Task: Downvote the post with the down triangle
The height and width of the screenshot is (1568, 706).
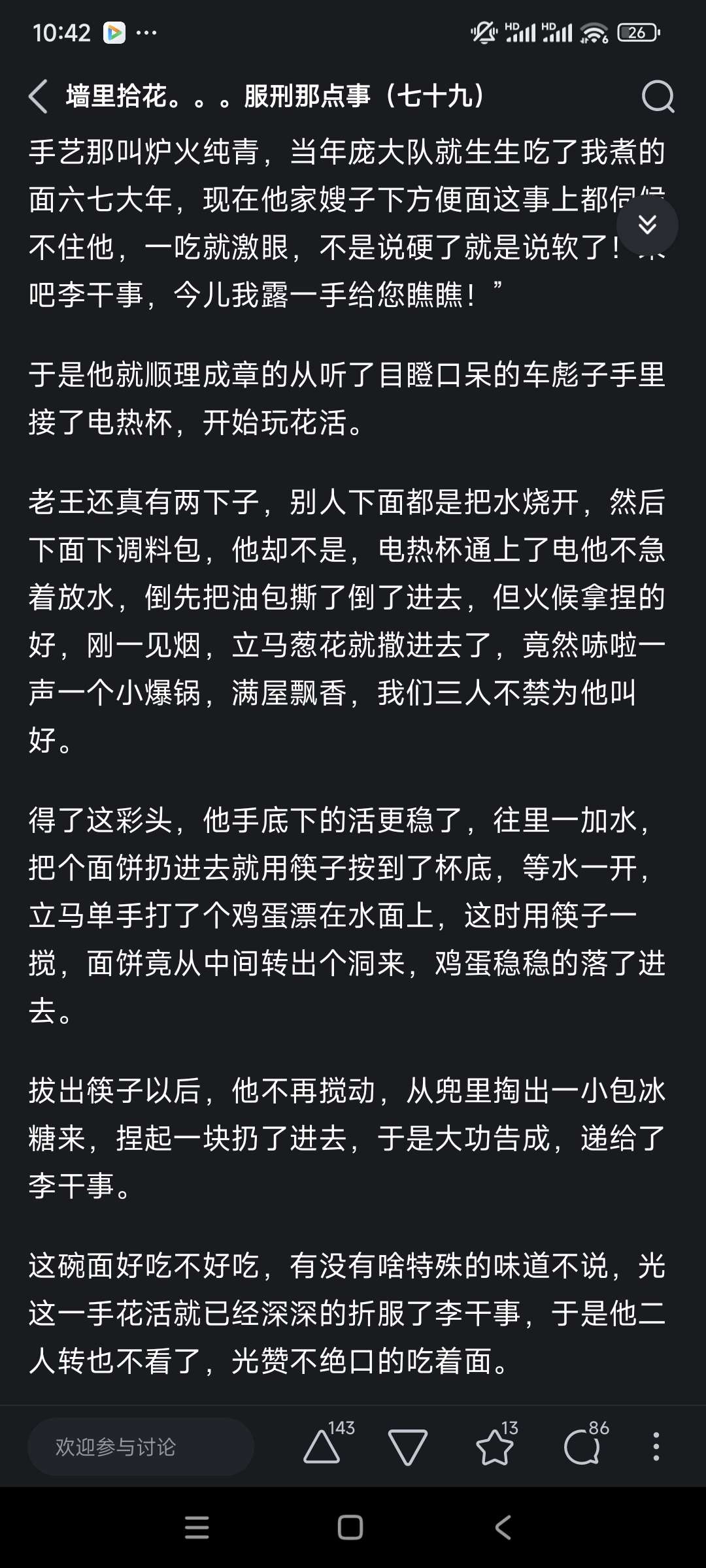Action: coord(407,1446)
